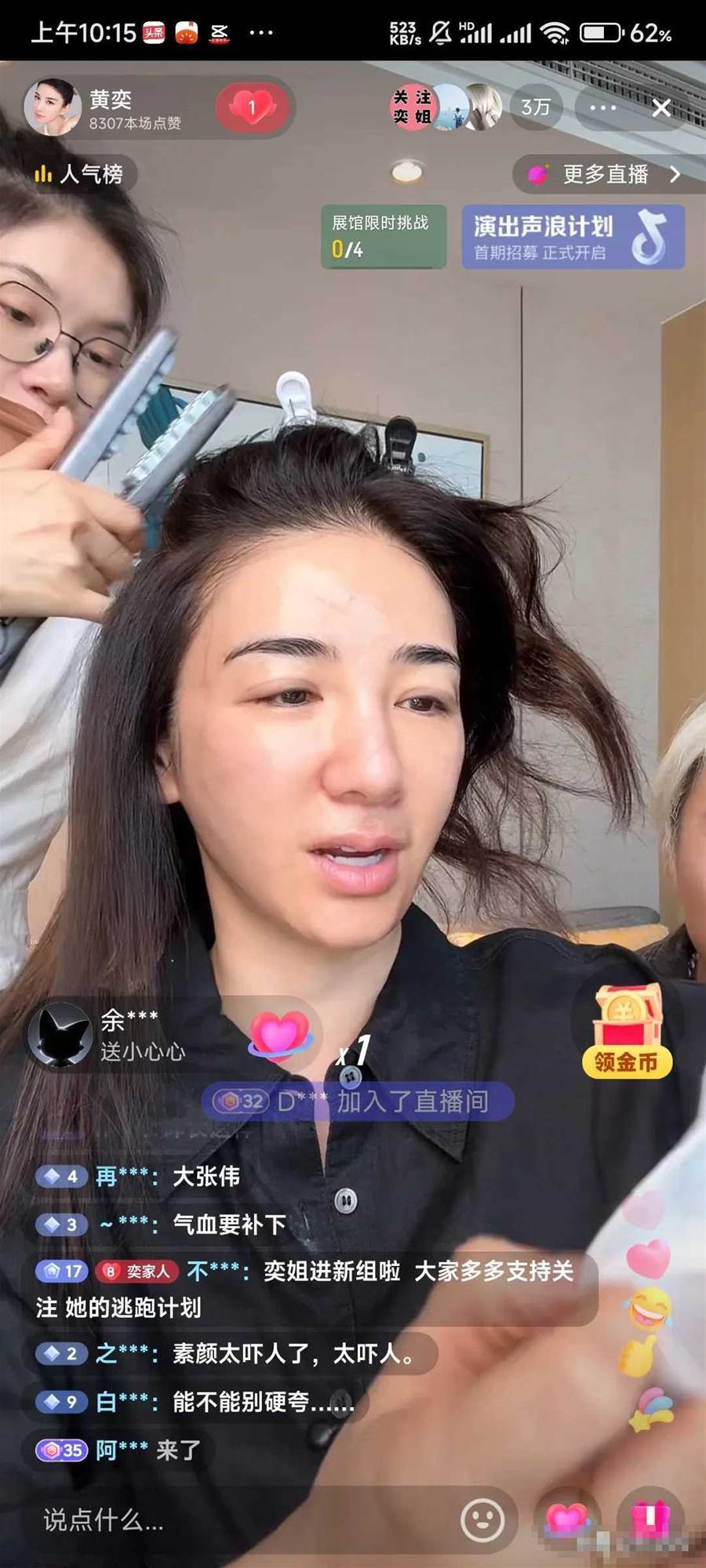
Task: Tap the red heart follow button
Action: click(253, 107)
